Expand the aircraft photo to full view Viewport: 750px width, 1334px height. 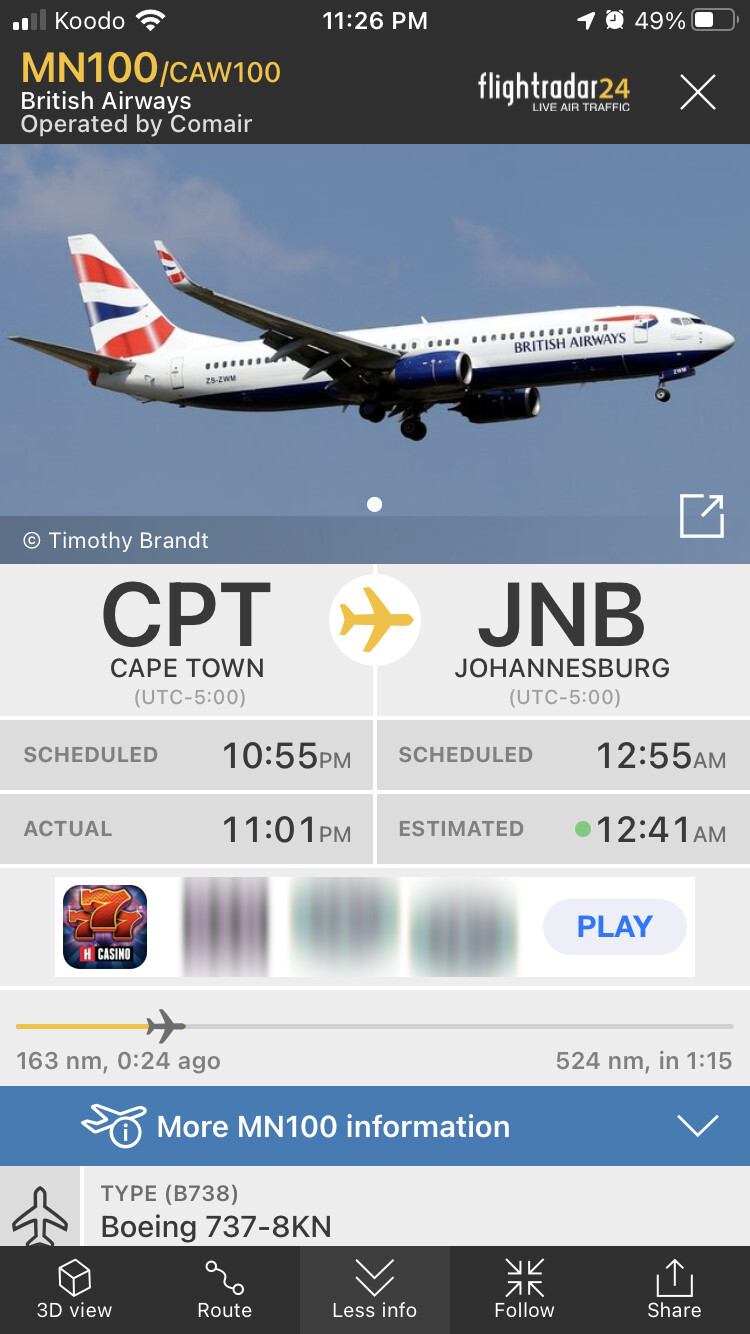tap(700, 516)
